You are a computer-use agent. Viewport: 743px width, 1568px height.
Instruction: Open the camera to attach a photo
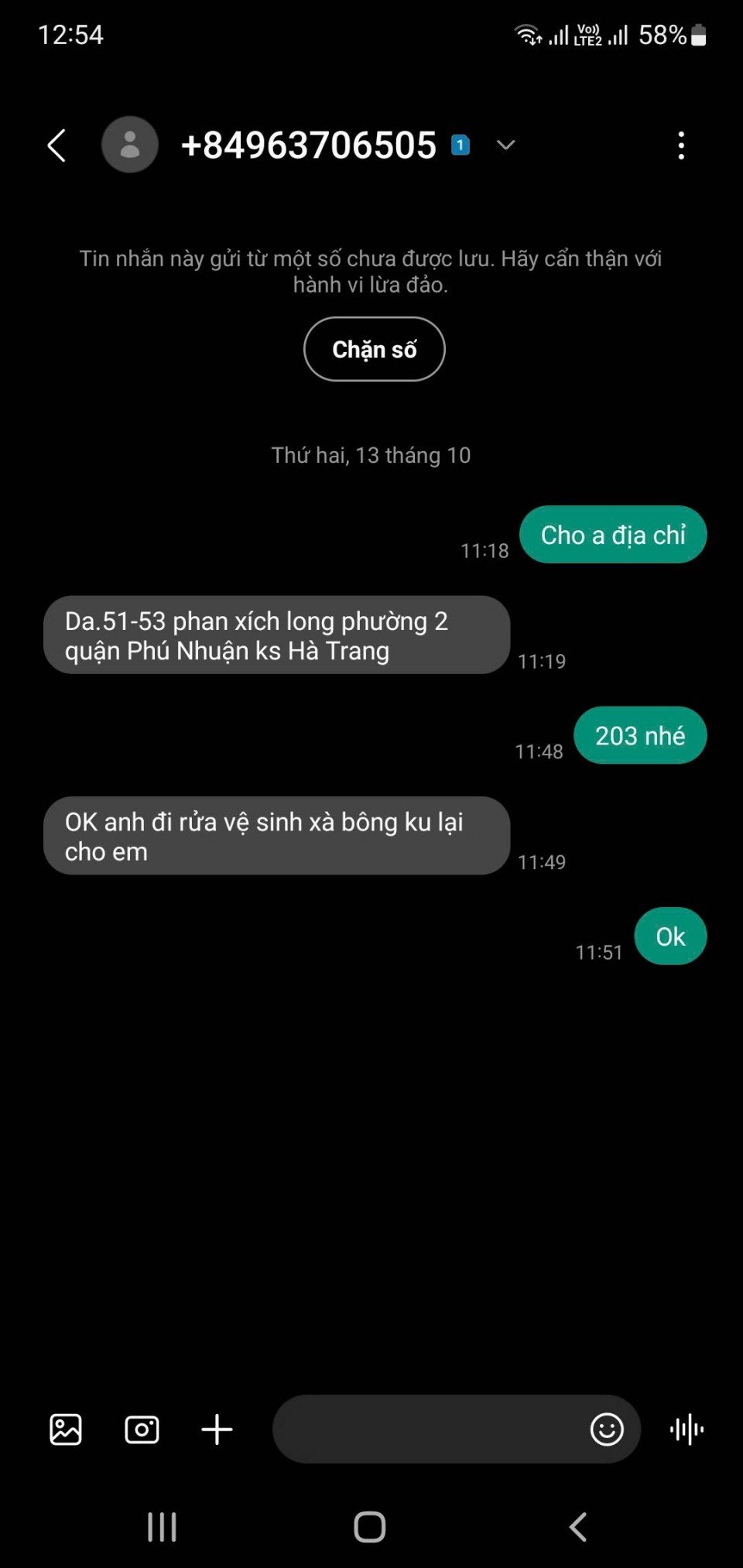click(142, 1429)
